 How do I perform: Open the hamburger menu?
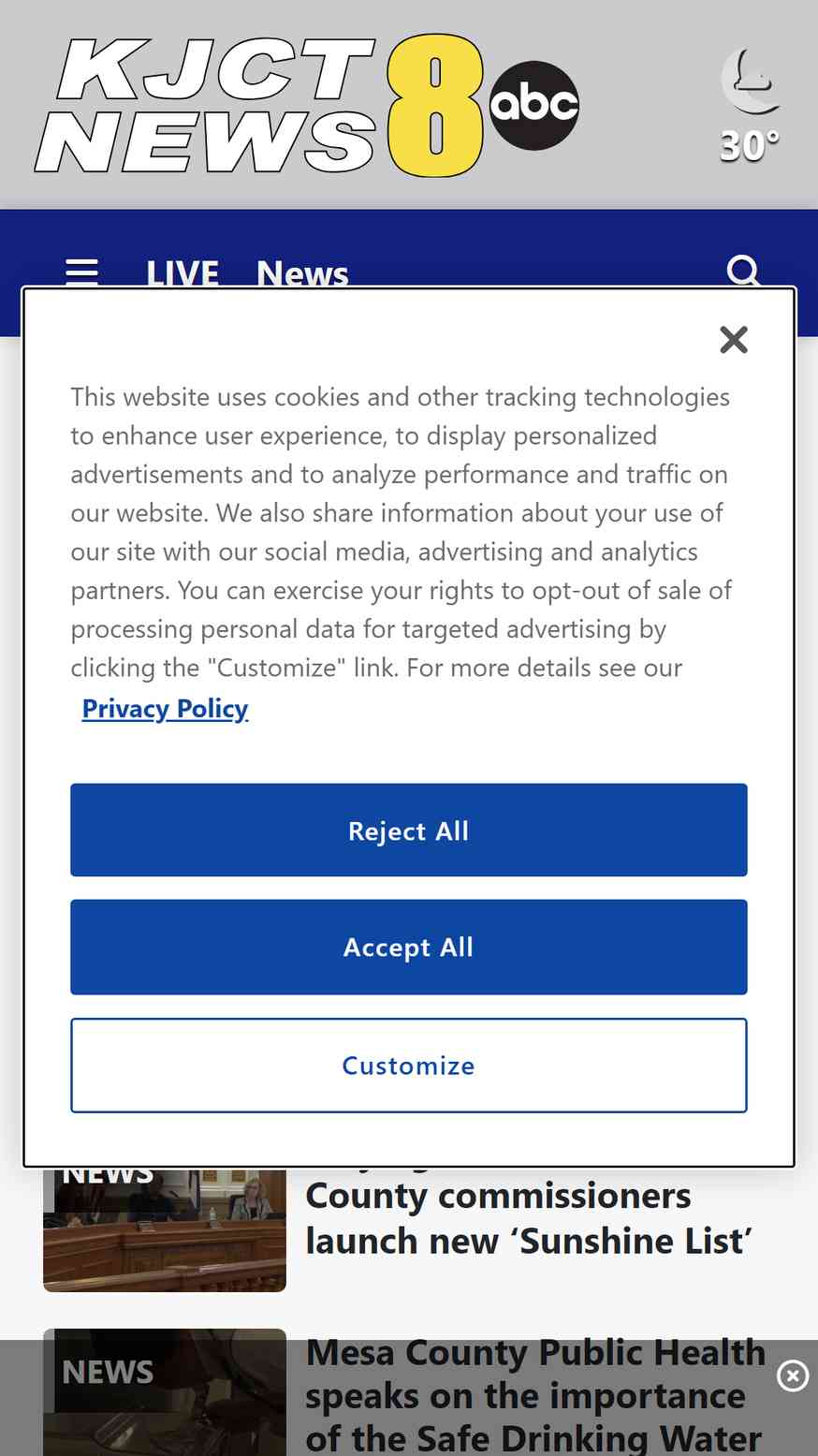[x=82, y=272]
